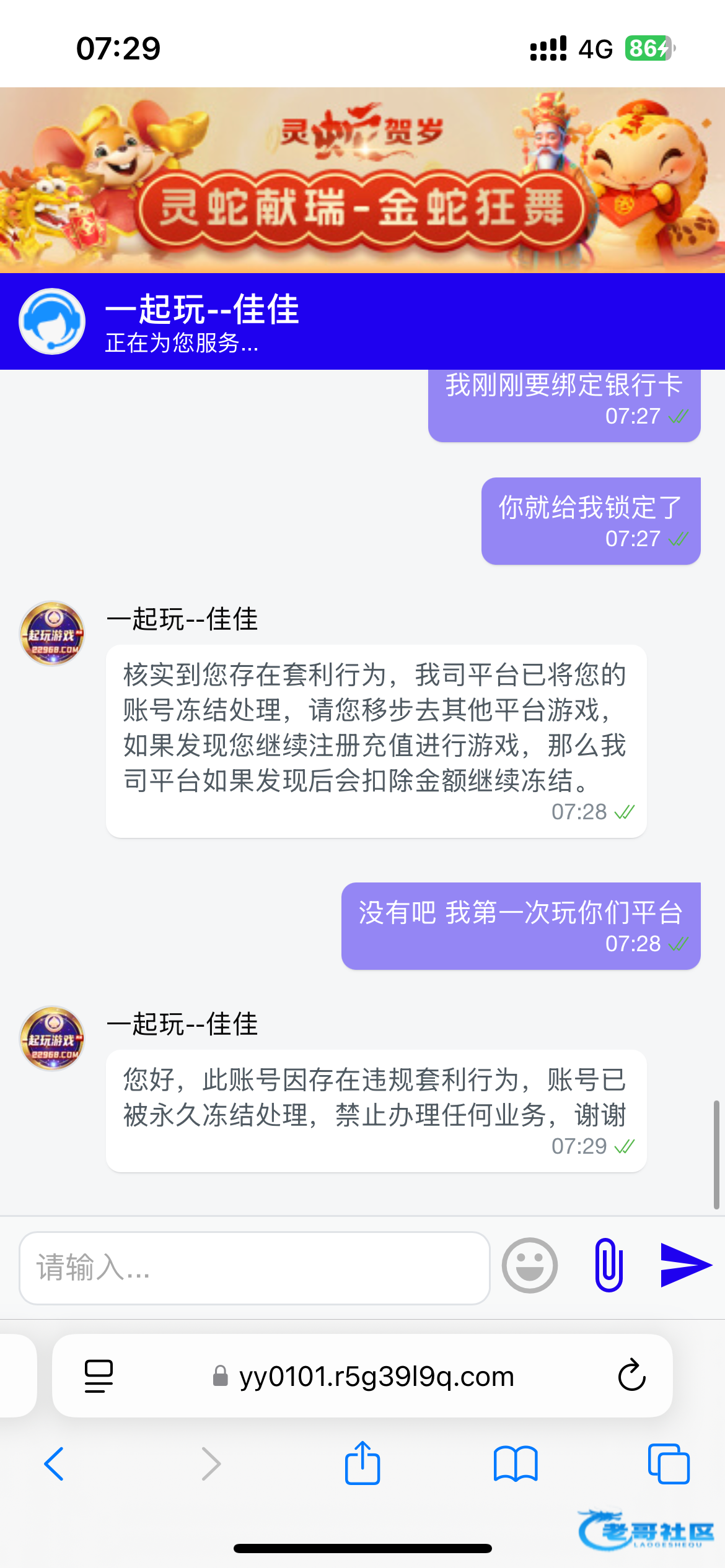The height and width of the screenshot is (1568, 725).
Task: Open Safari bookmarks
Action: 515,1464
